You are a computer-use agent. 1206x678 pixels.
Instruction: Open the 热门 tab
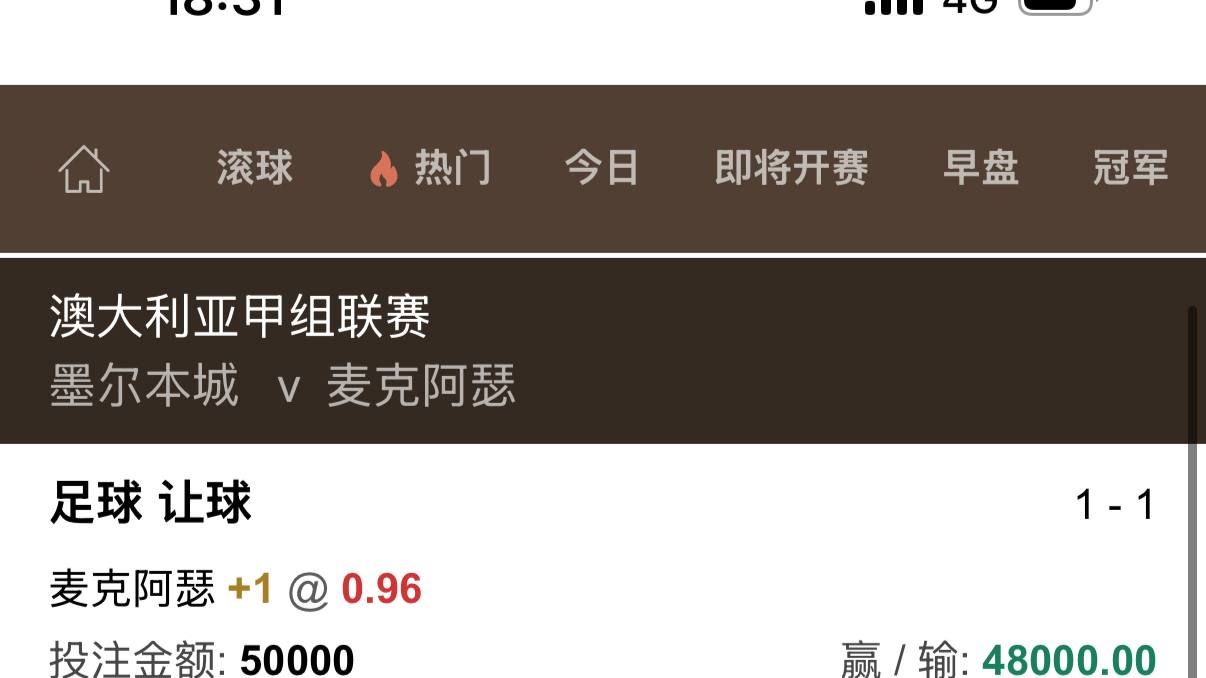click(431, 168)
